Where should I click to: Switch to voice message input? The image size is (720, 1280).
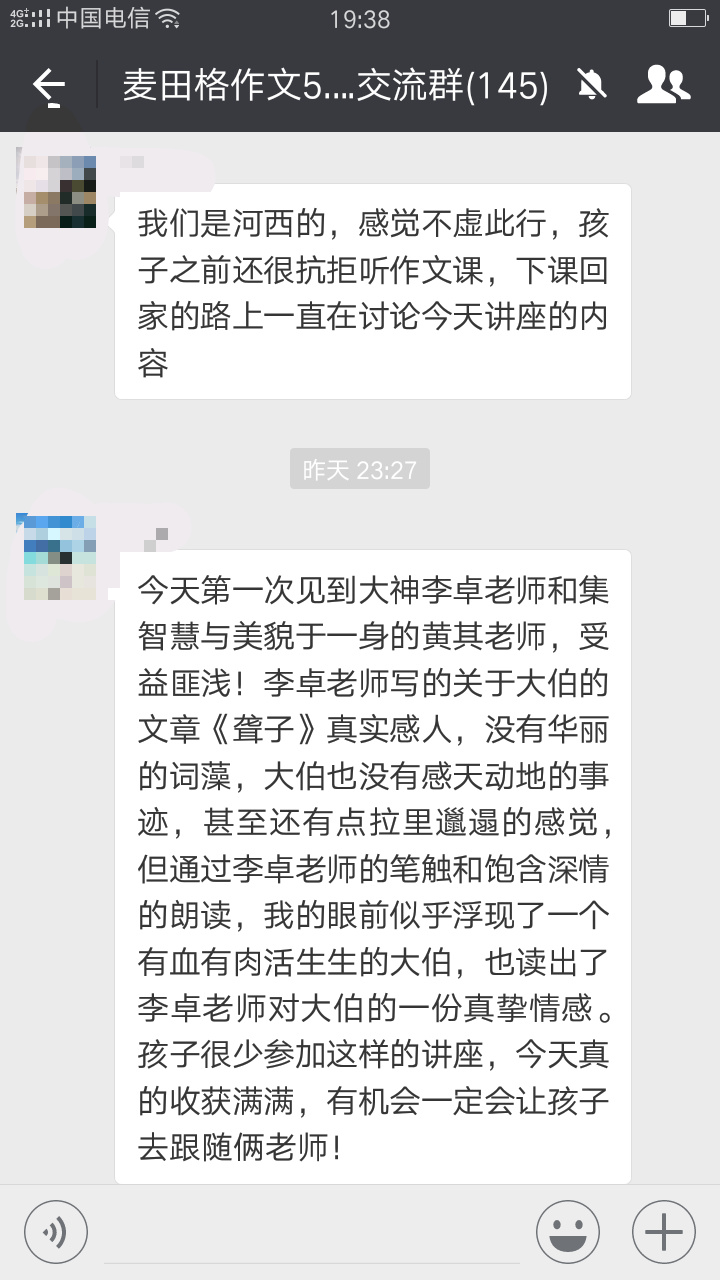pos(56,1231)
